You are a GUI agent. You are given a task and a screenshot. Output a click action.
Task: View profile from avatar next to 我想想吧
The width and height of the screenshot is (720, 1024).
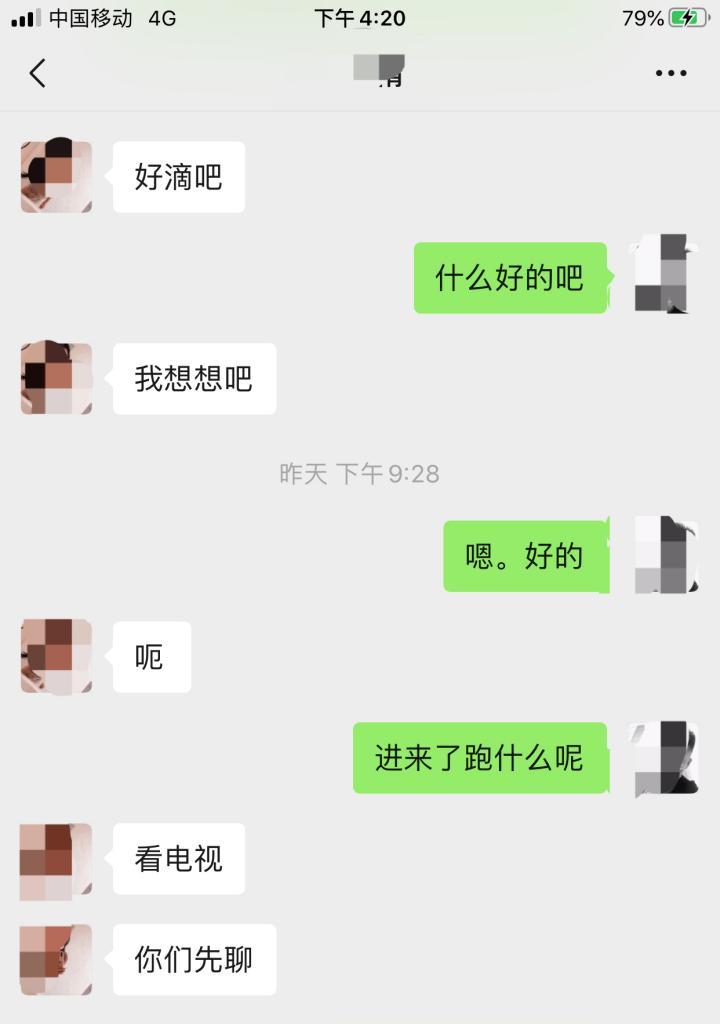pos(56,378)
